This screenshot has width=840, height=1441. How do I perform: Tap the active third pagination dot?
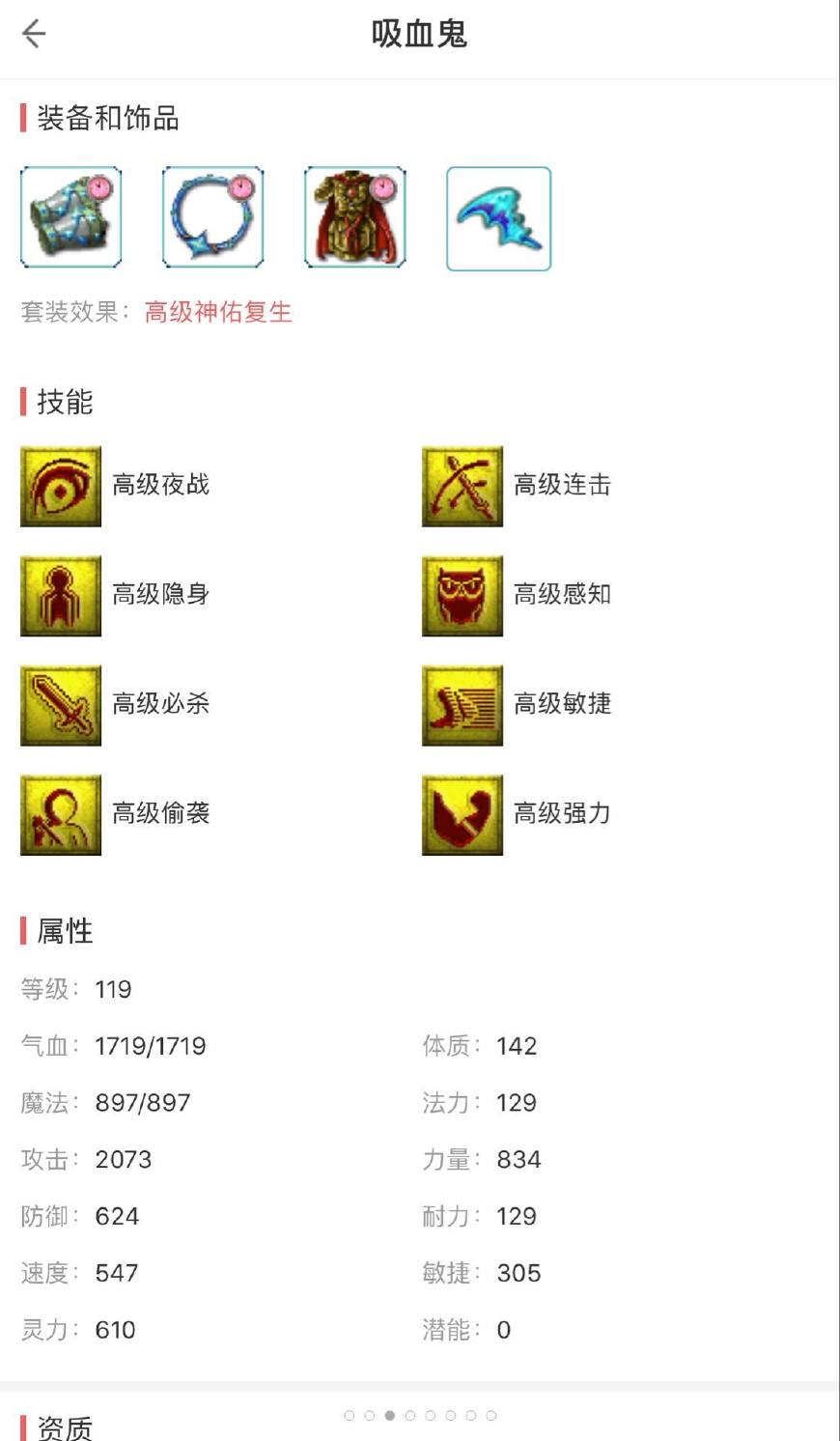[390, 1415]
